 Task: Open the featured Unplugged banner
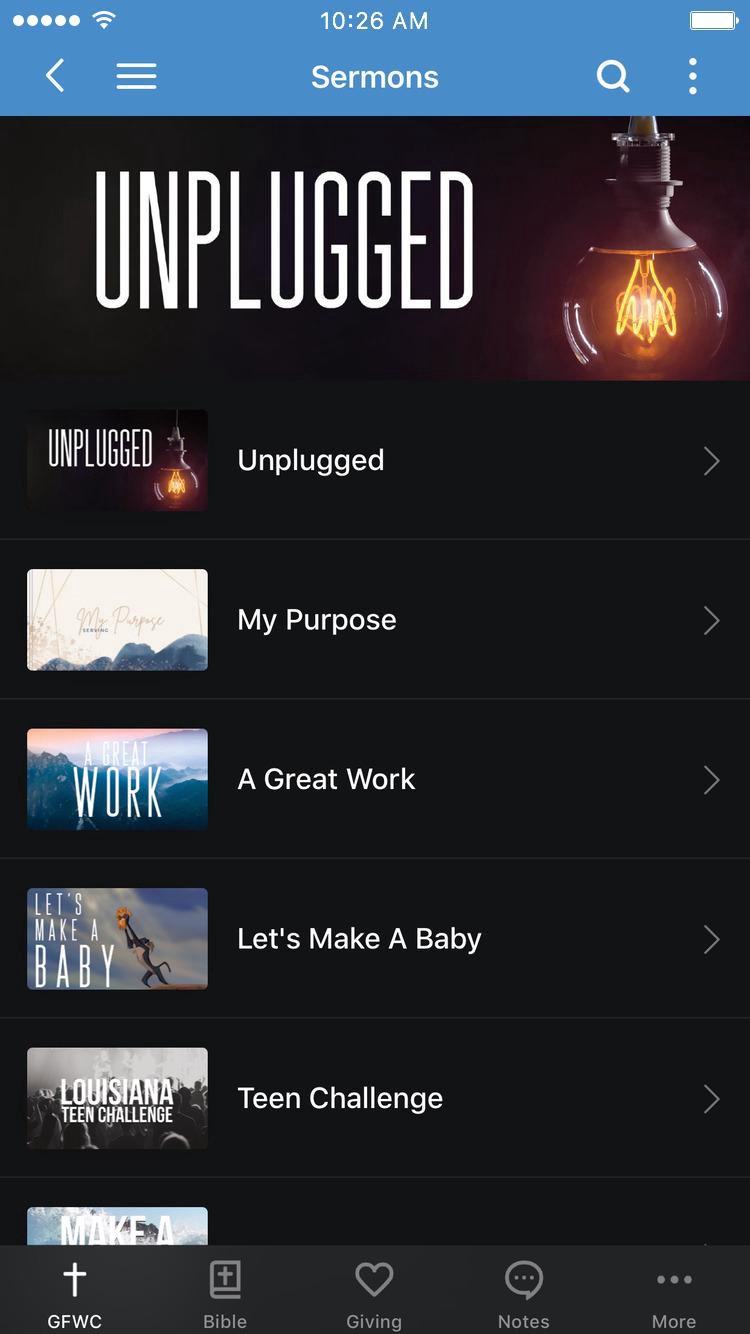coord(375,248)
